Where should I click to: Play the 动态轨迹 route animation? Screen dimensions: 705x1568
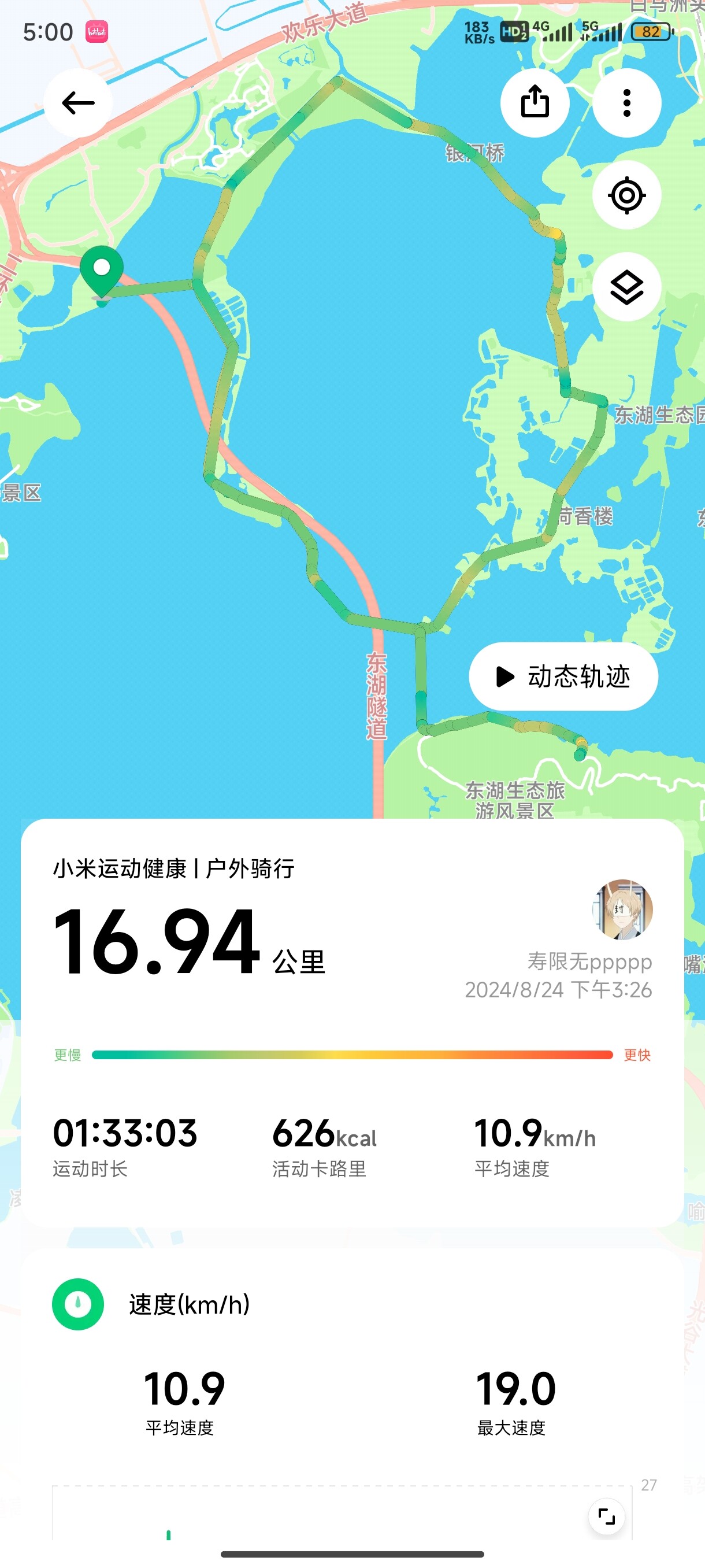[563, 676]
